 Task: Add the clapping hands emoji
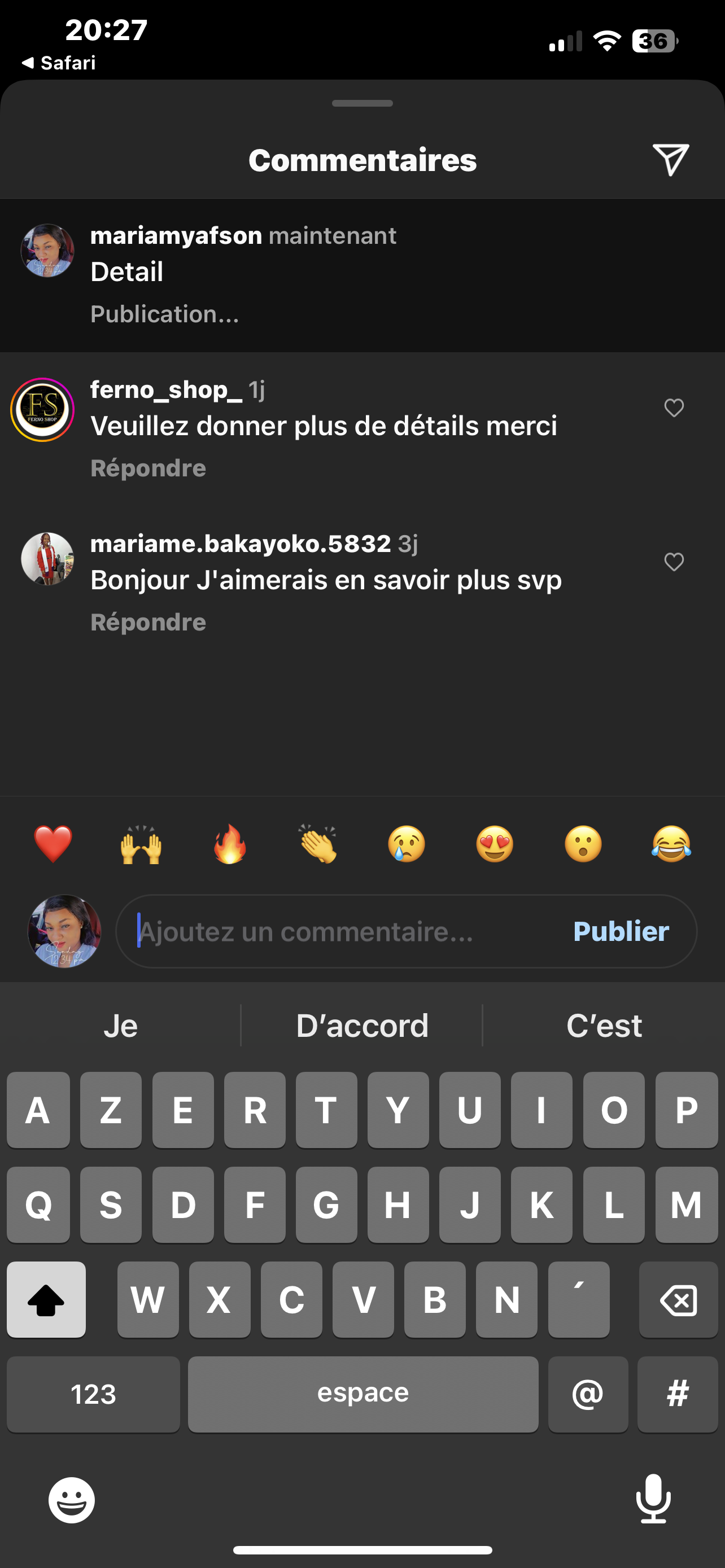(x=318, y=844)
